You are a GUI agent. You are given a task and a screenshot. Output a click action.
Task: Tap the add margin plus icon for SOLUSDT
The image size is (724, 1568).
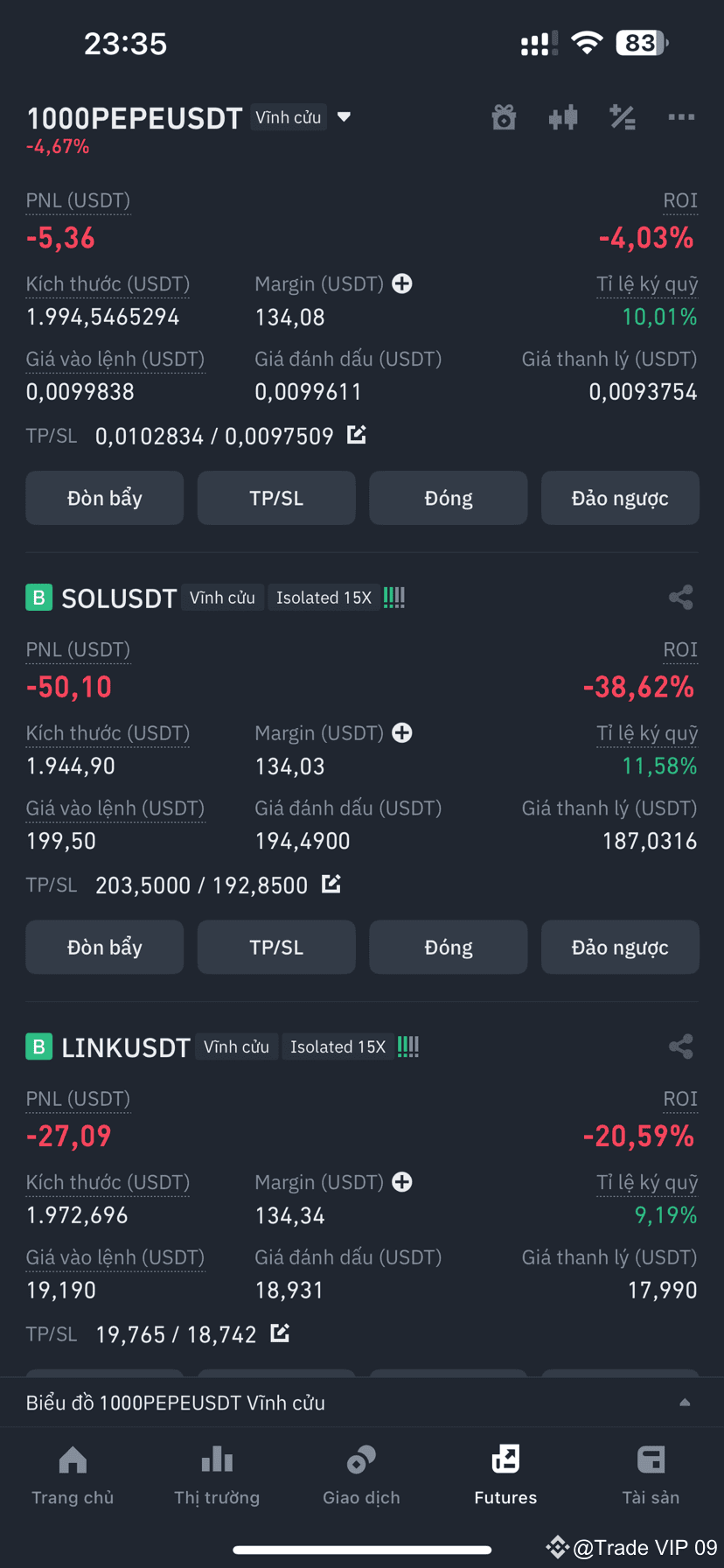point(401,732)
